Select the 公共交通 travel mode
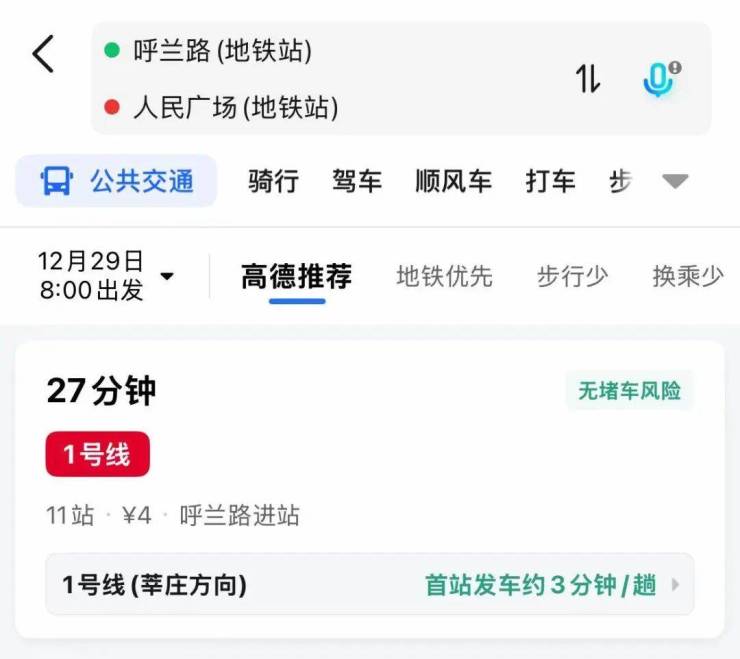Screen dimensions: 740x659 (x=117, y=181)
